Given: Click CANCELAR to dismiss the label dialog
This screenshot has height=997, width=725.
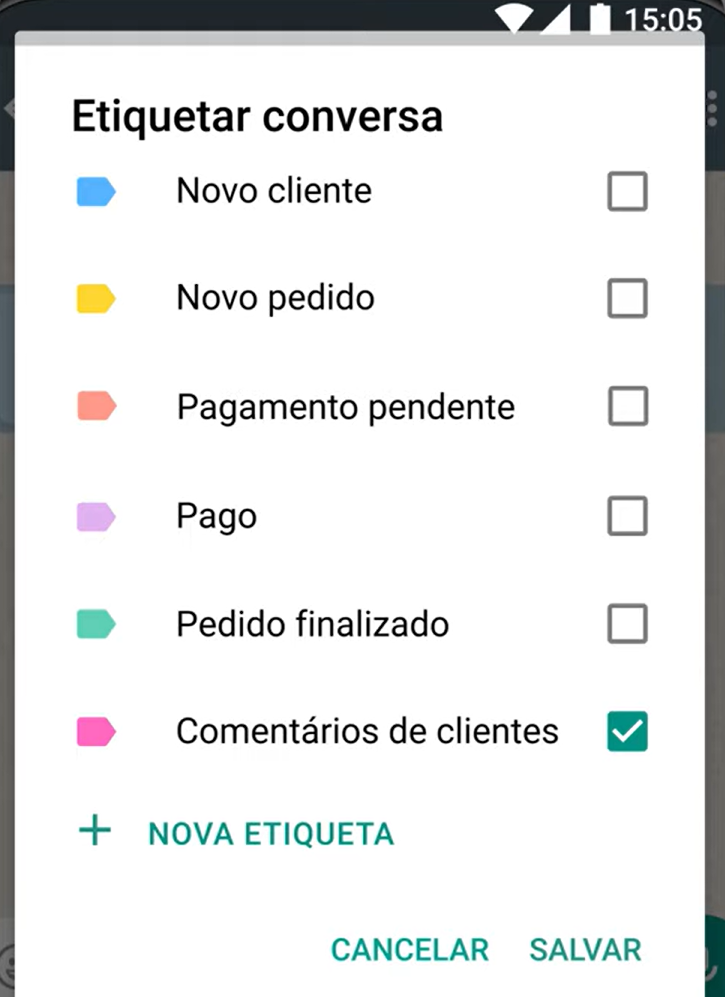Looking at the screenshot, I should (410, 949).
